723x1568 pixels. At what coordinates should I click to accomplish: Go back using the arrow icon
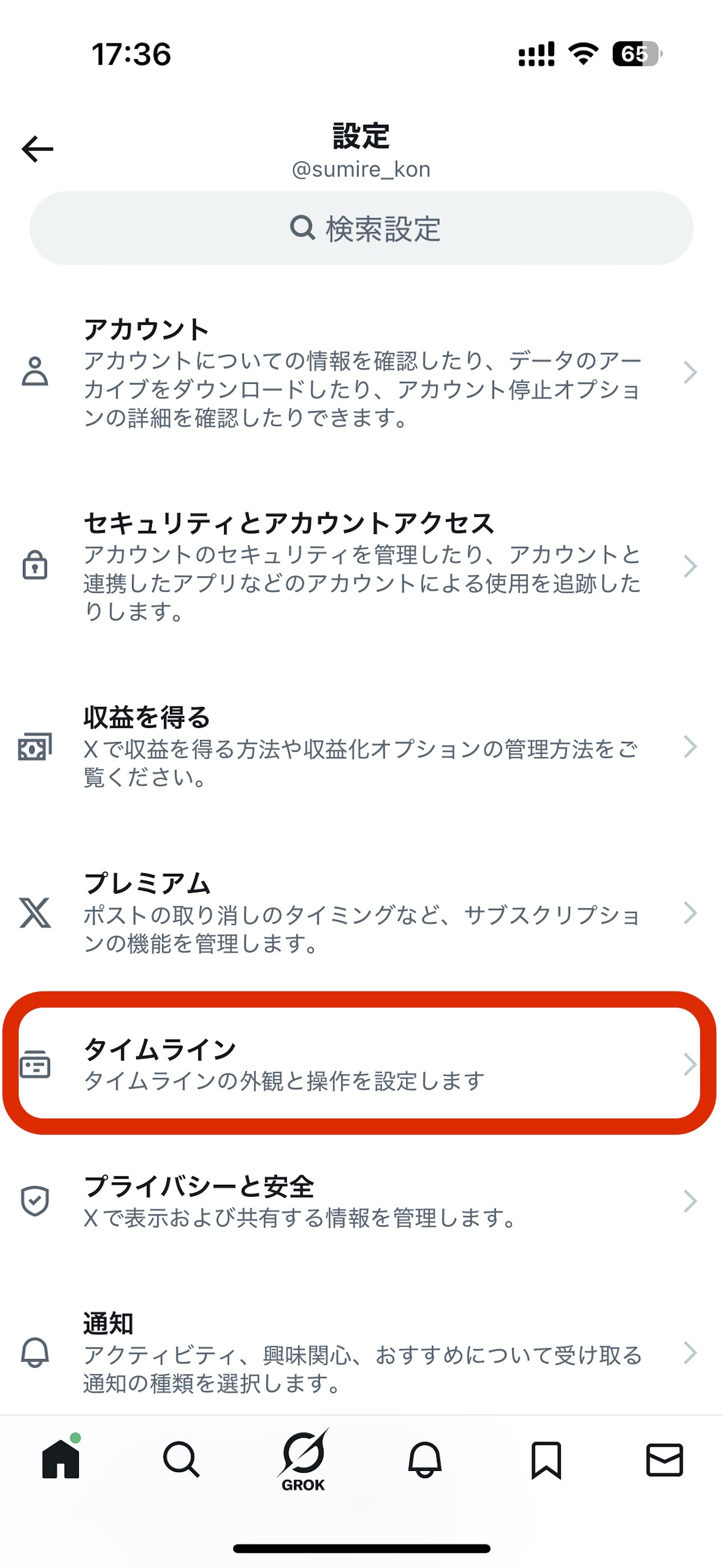click(38, 149)
